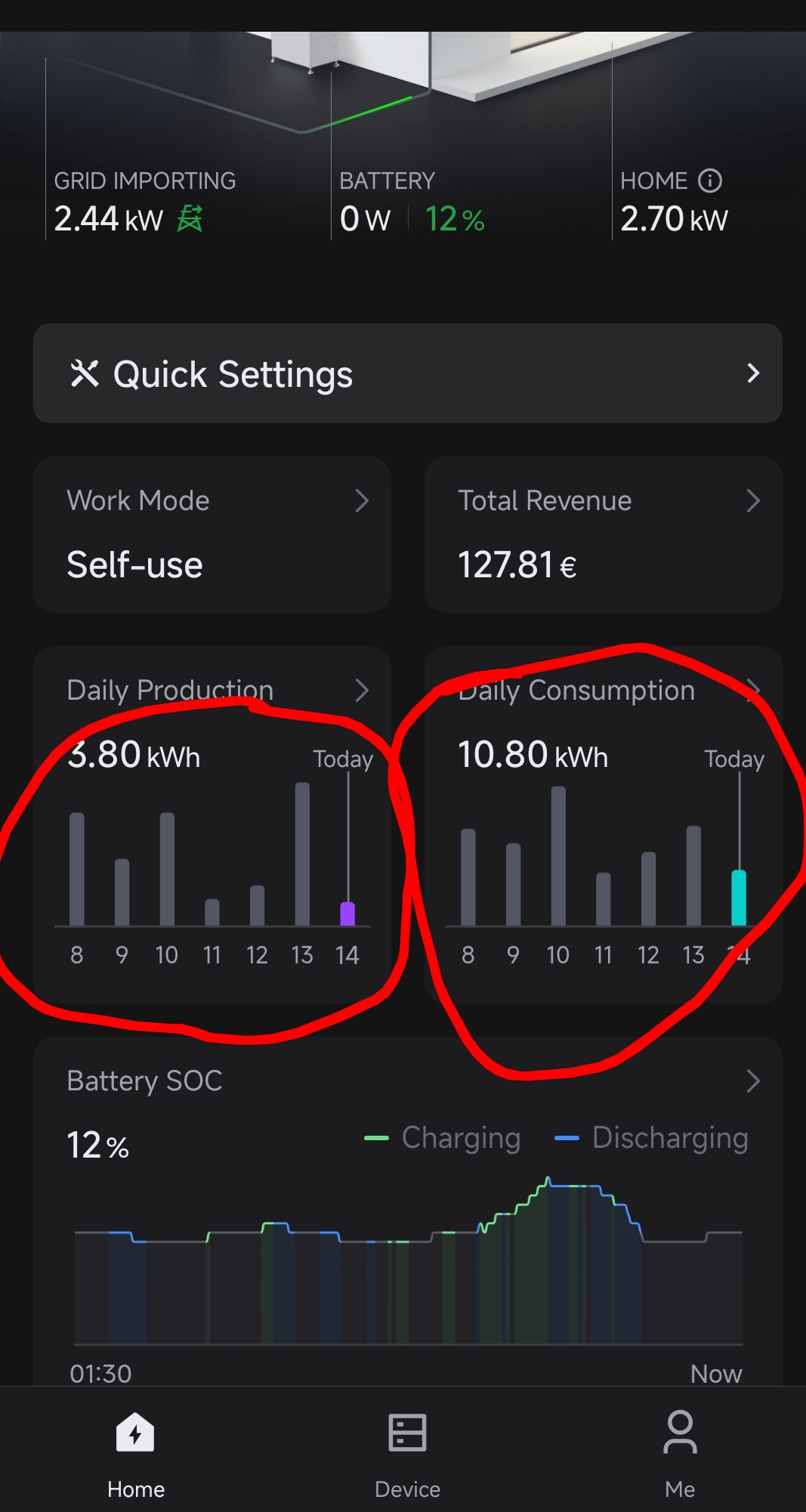The image size is (806, 1512).
Task: Open Daily Production statistics
Action: (x=212, y=691)
